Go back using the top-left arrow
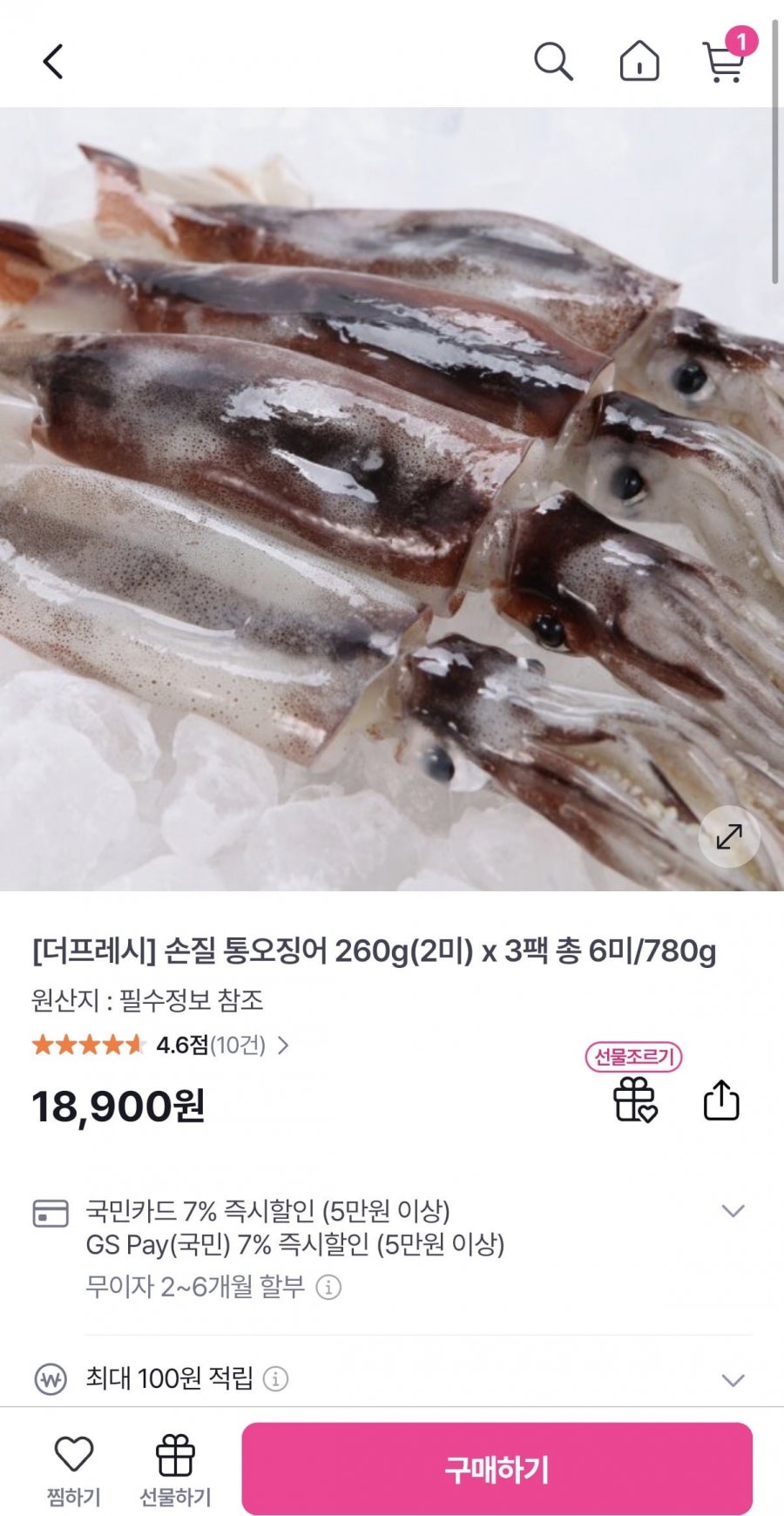This screenshot has height=1516, width=784. click(53, 62)
